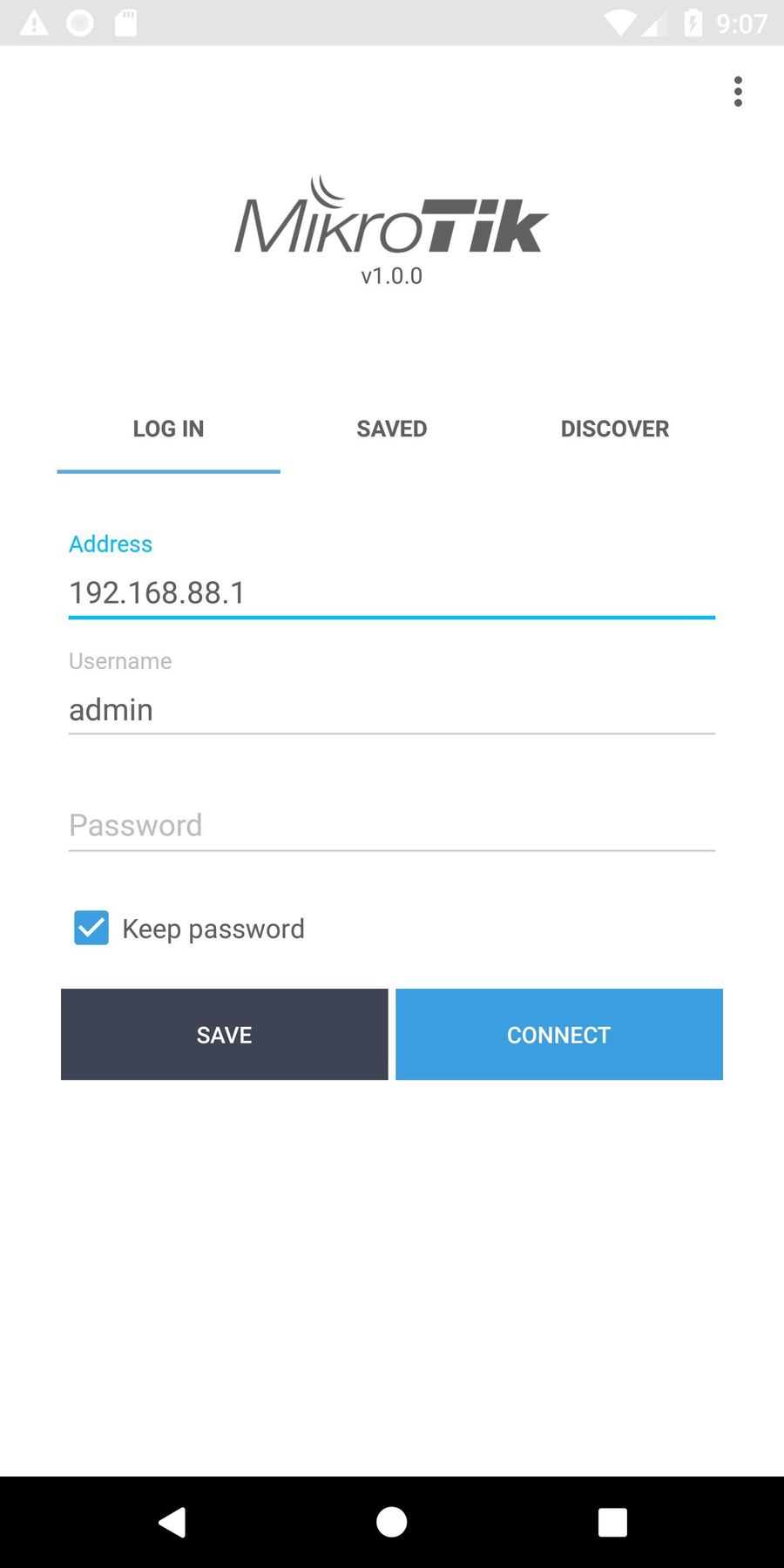Open the DISCOVER tab

click(615, 429)
